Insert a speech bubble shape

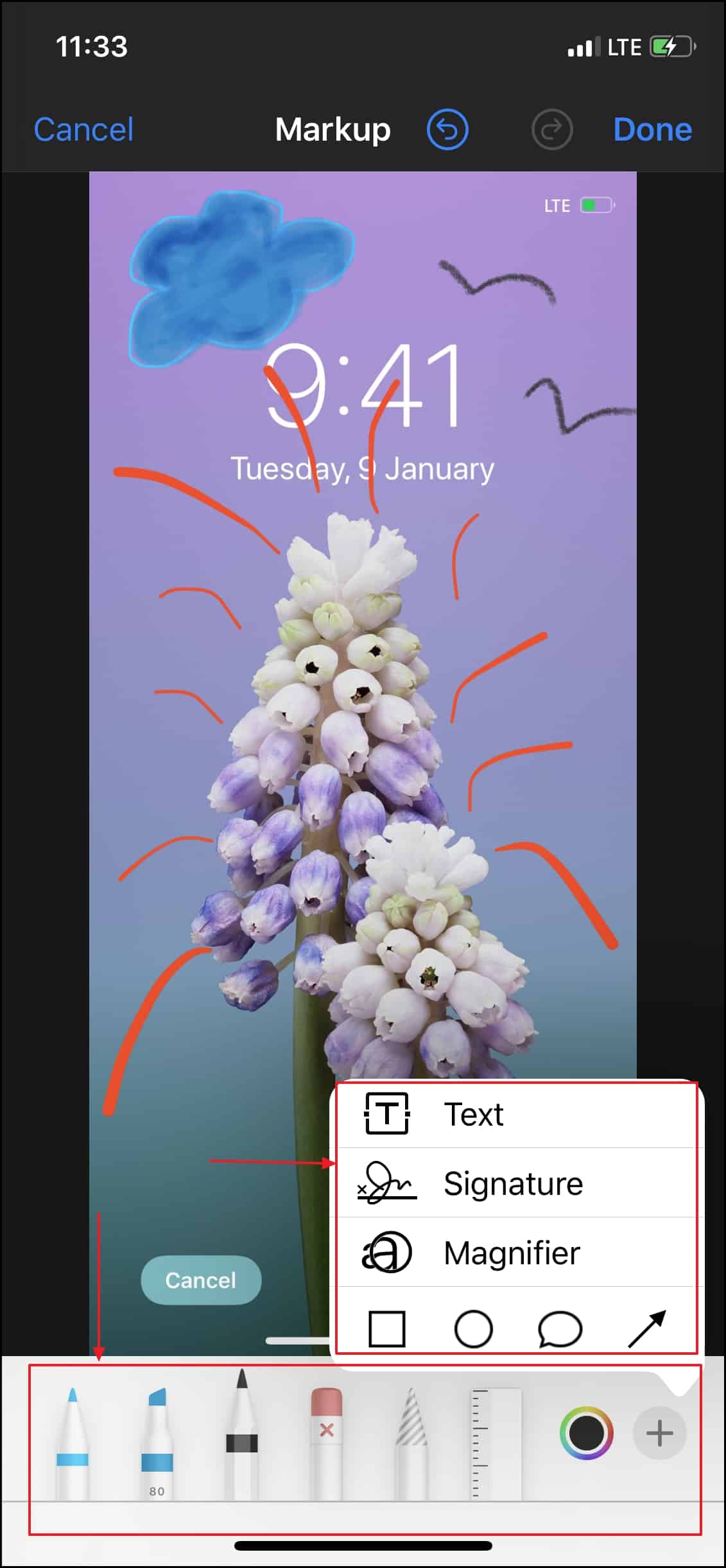point(560,1328)
